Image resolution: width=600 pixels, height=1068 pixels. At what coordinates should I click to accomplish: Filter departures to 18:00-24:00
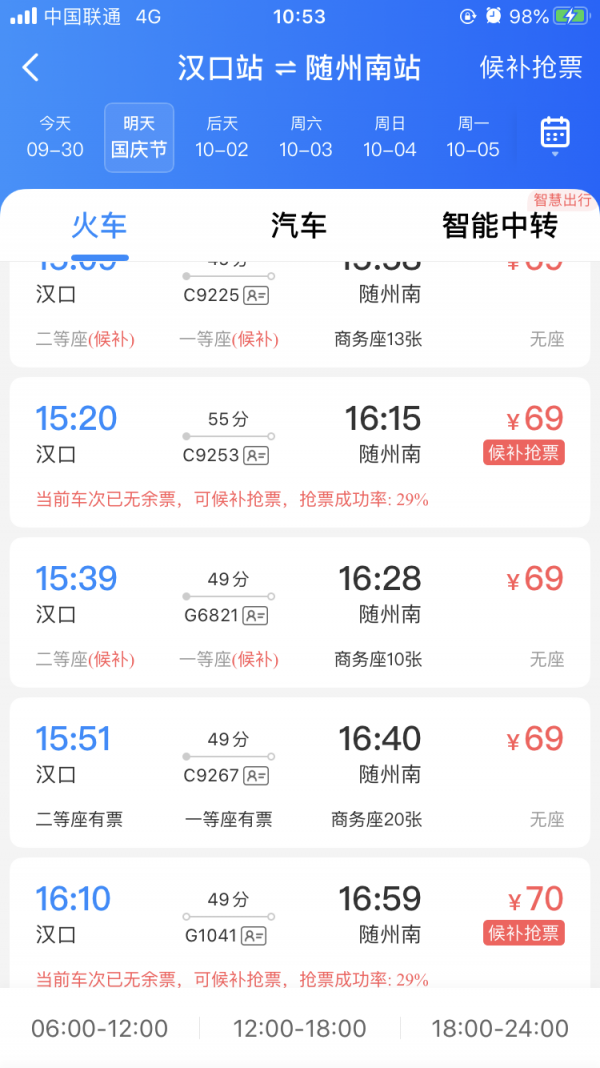500,1028
